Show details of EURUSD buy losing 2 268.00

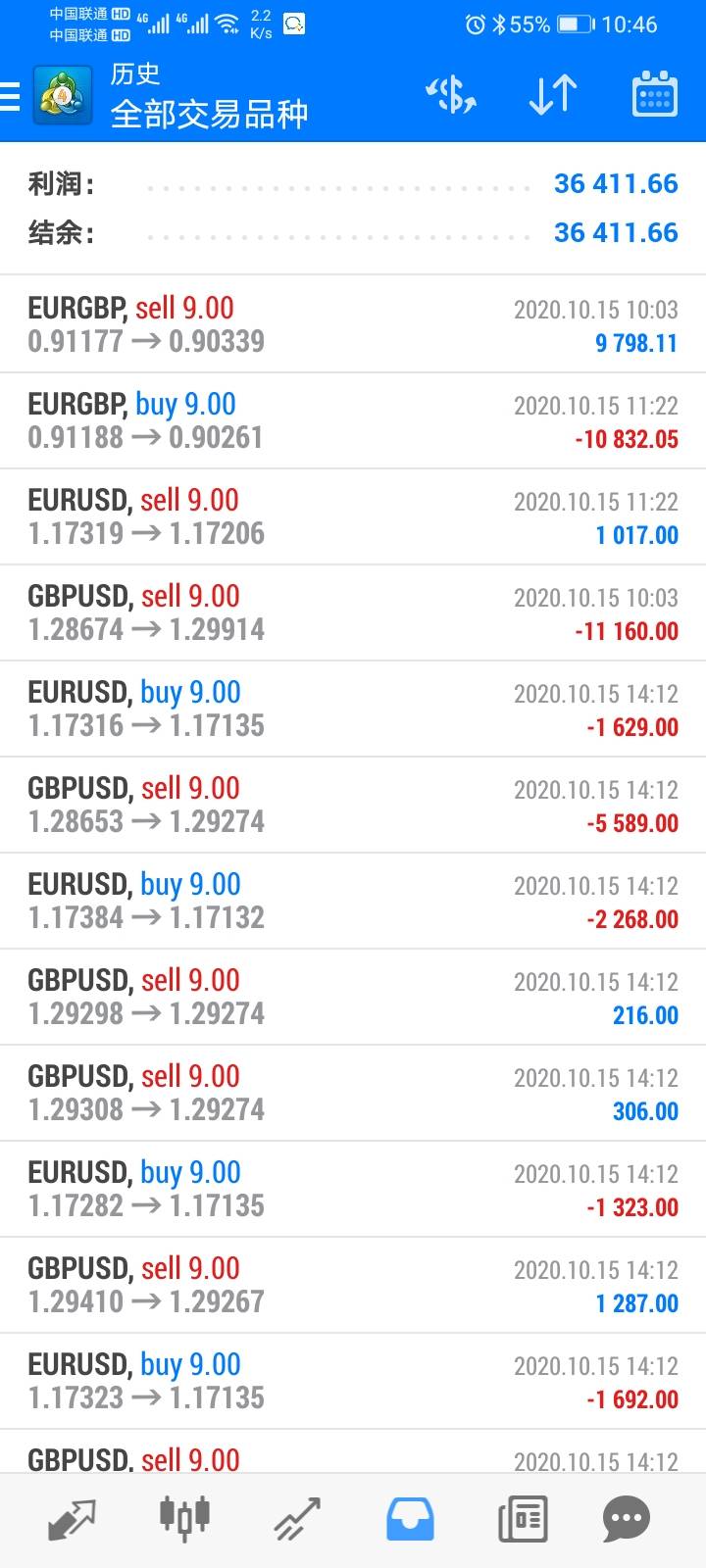(353, 901)
